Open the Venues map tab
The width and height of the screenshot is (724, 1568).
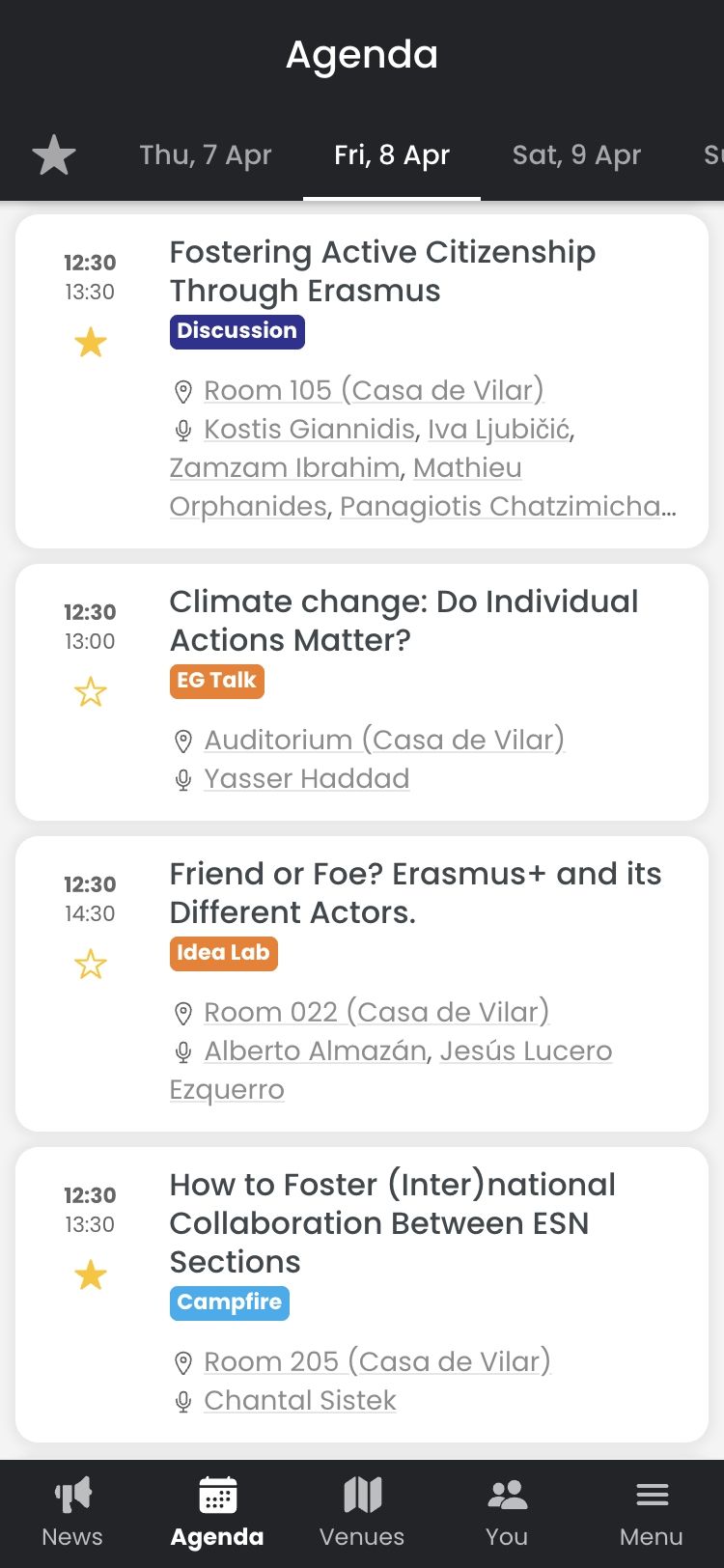point(362,1512)
